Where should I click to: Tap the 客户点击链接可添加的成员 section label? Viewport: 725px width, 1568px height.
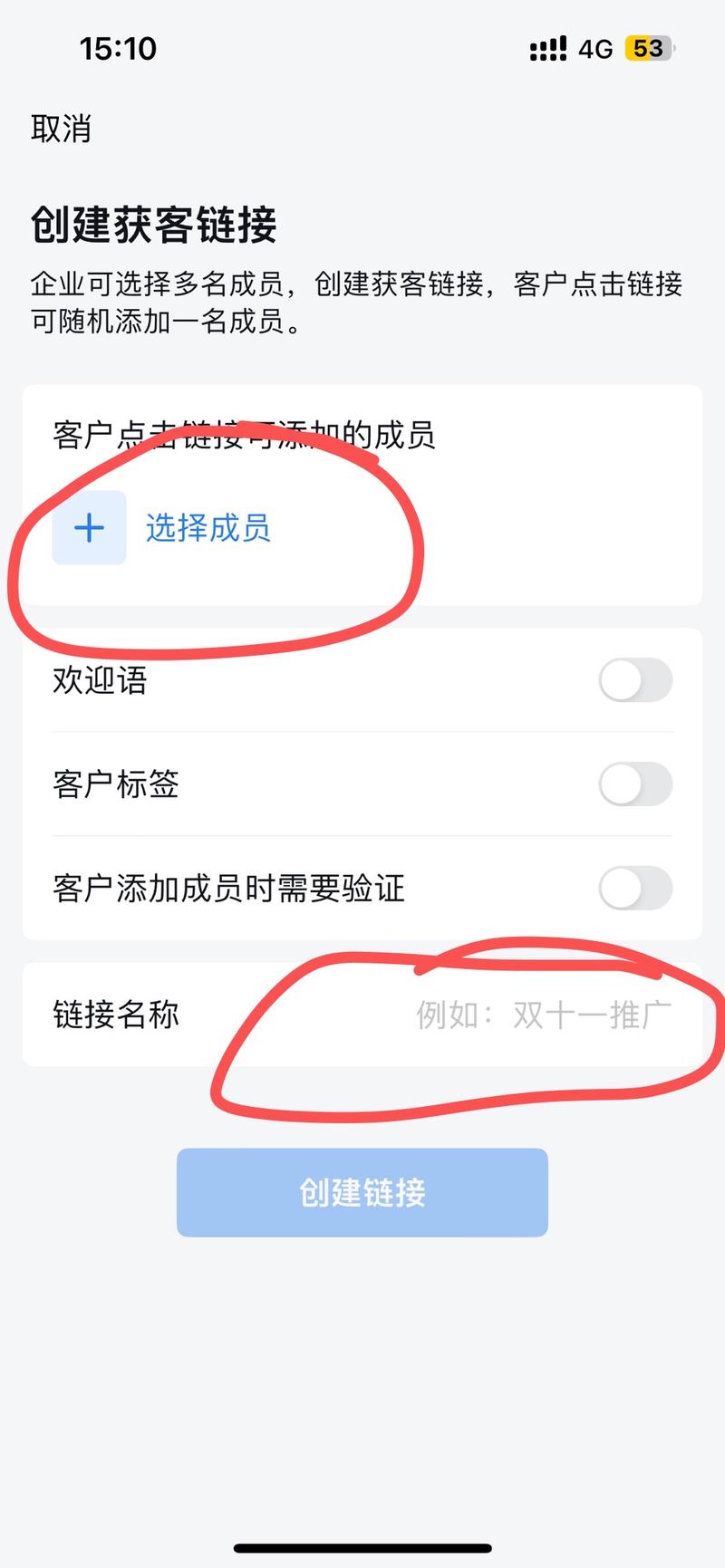point(243,436)
